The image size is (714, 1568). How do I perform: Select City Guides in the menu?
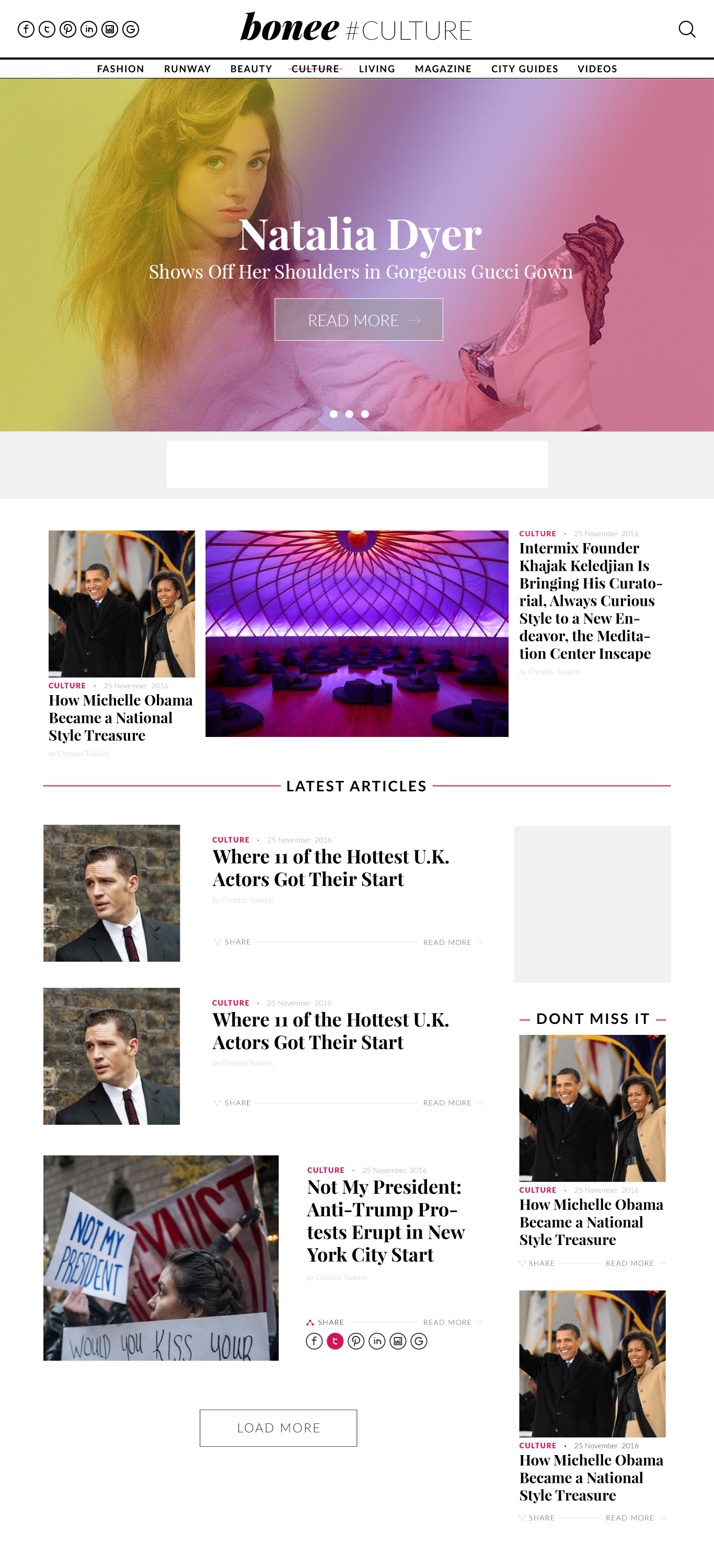coord(524,69)
